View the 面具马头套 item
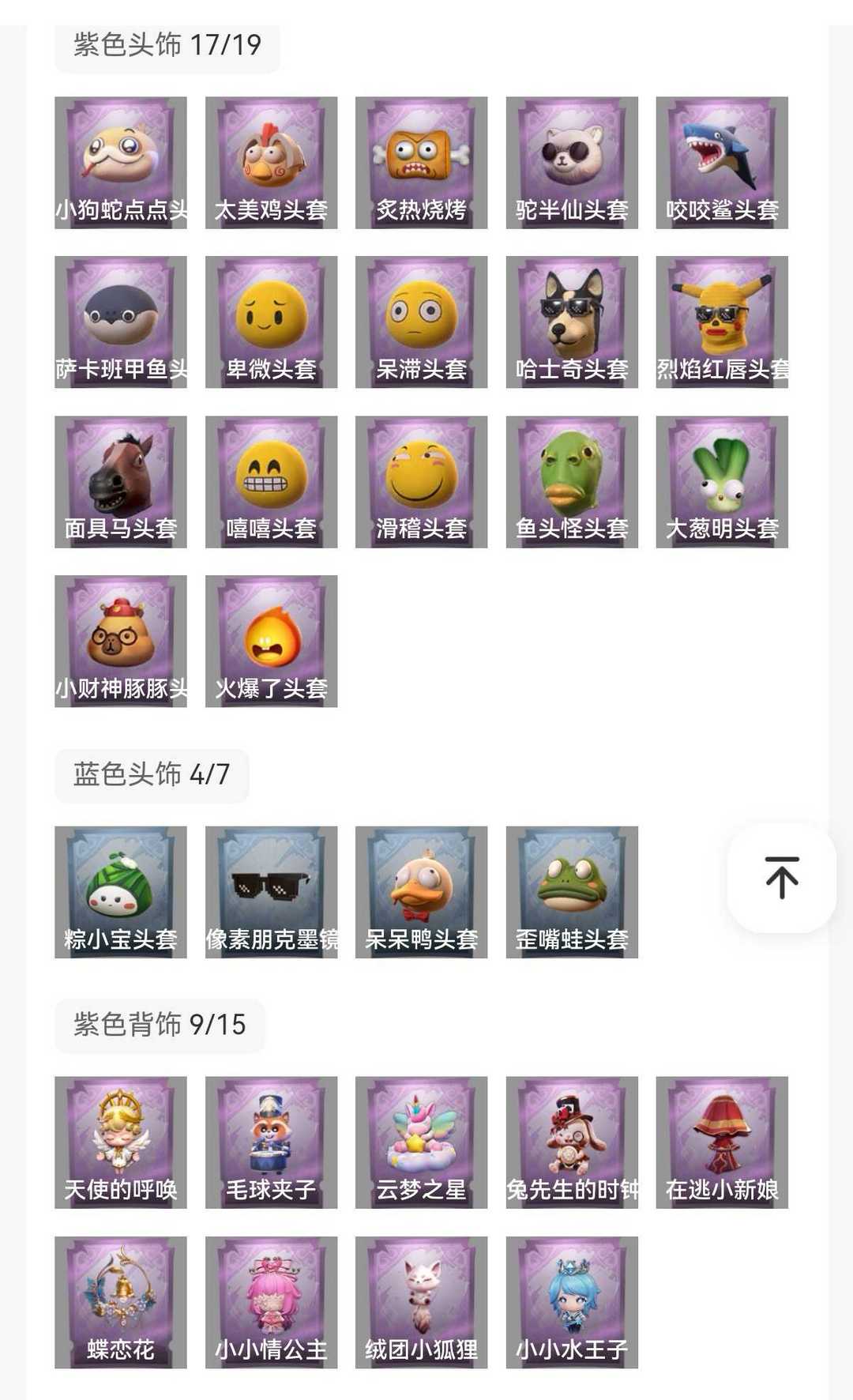This screenshot has width=853, height=1400. tap(121, 481)
